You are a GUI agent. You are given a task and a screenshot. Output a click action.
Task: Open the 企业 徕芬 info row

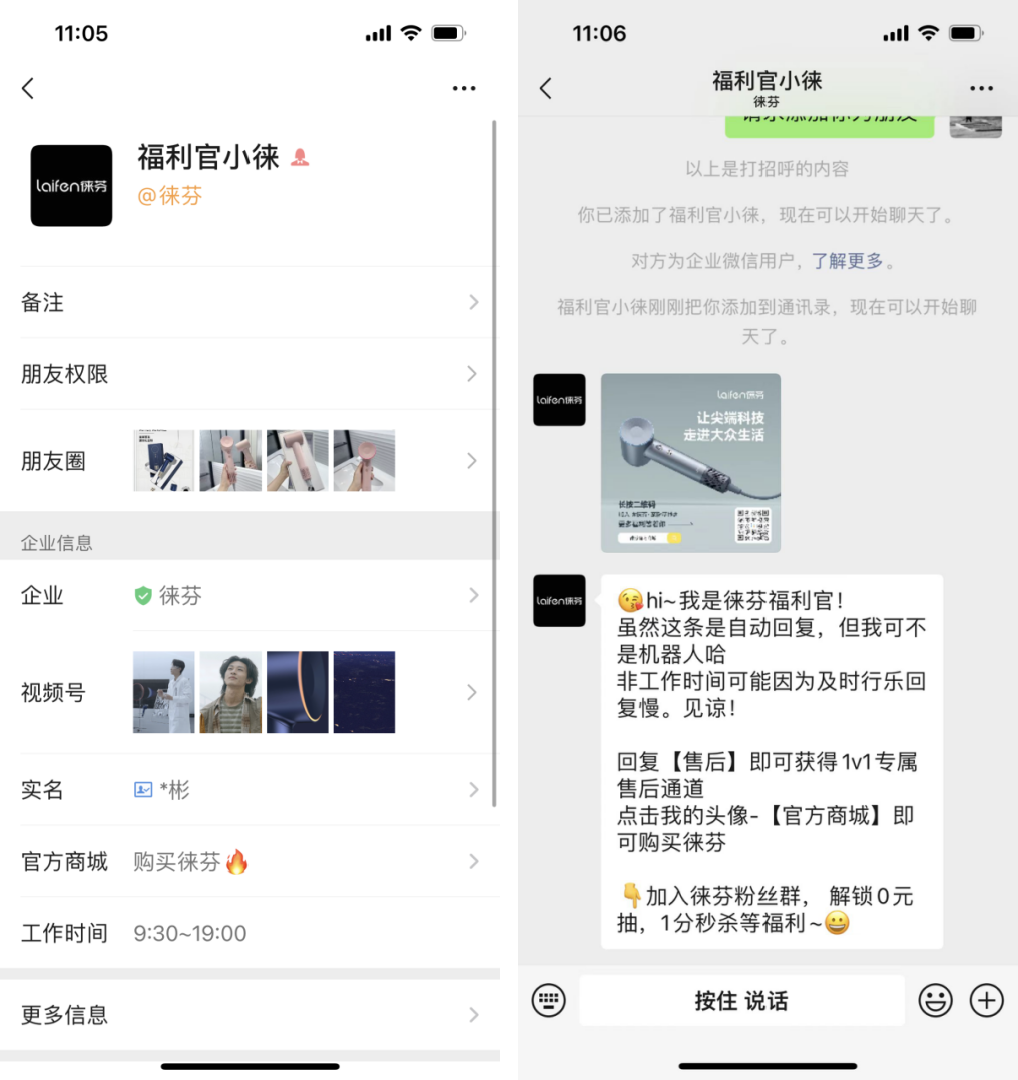(250, 596)
